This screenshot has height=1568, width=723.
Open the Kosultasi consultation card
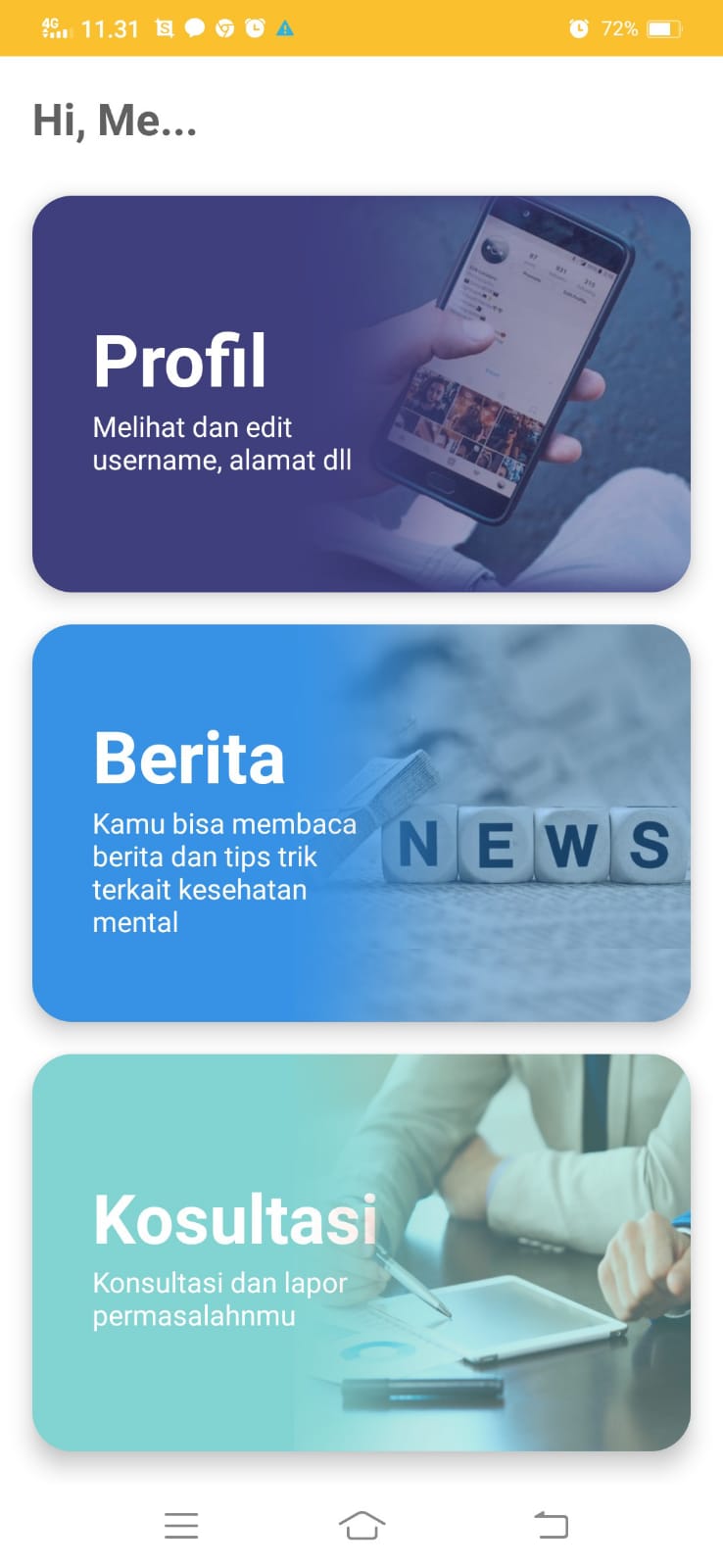361,1252
